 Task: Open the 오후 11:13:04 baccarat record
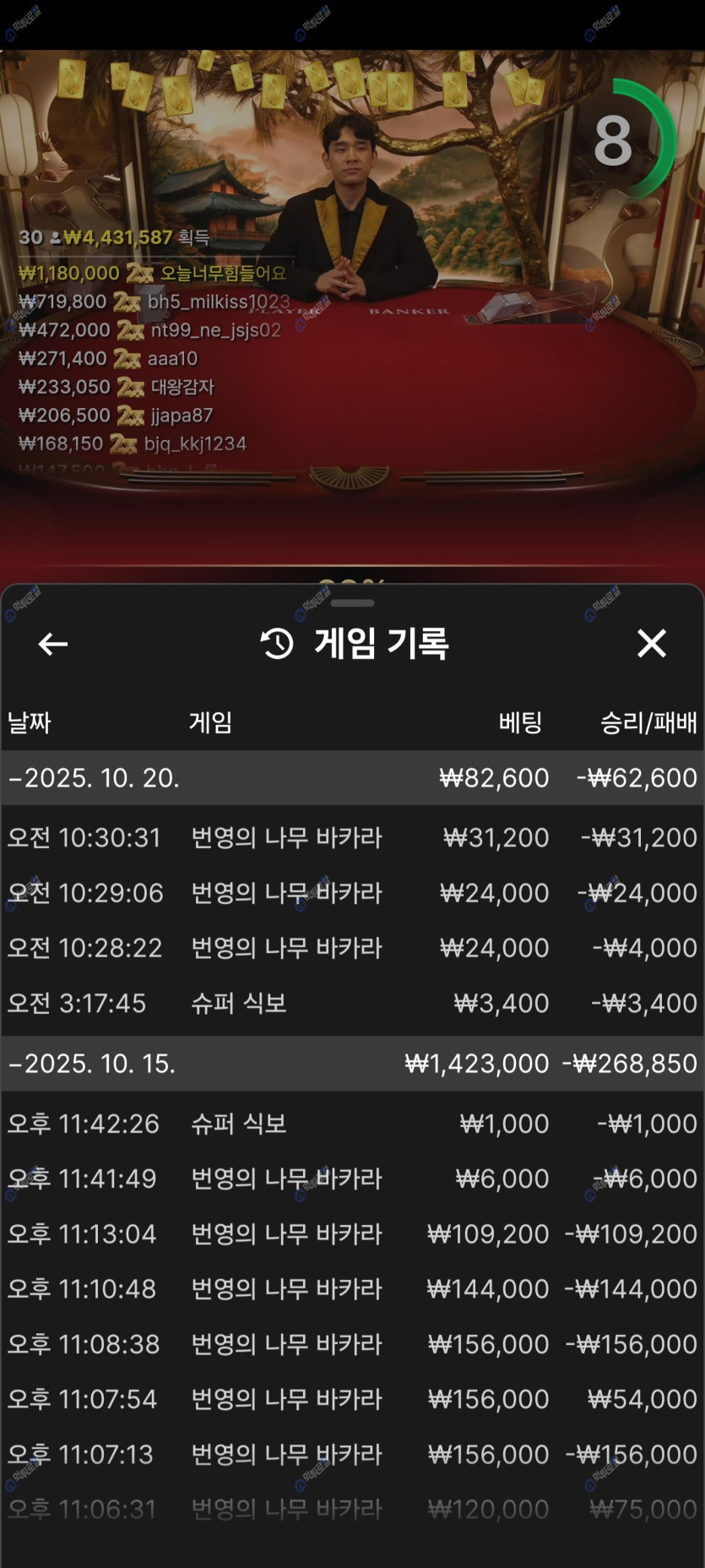(x=352, y=1233)
